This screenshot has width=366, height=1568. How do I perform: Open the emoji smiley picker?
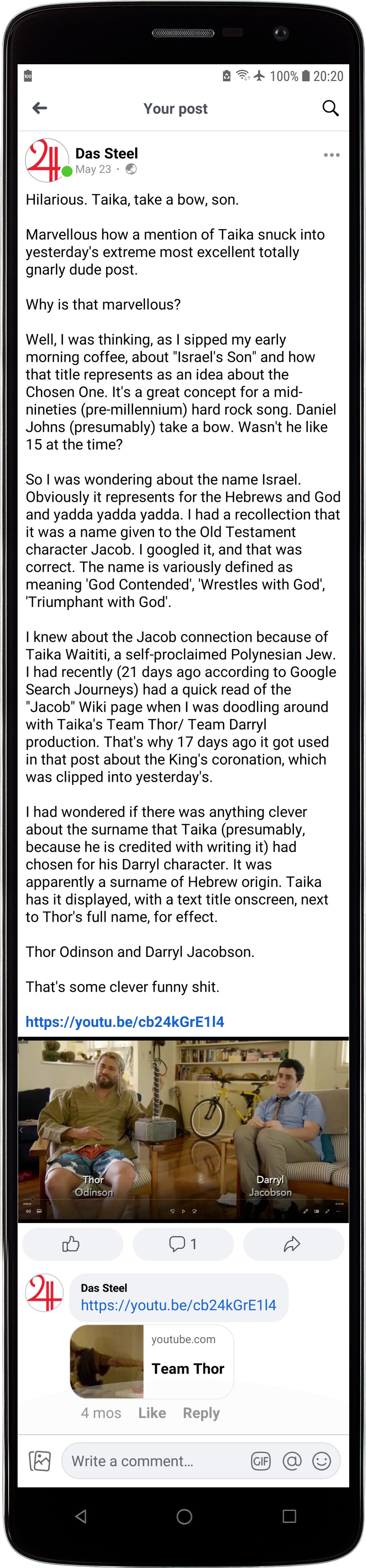[x=321, y=1460]
